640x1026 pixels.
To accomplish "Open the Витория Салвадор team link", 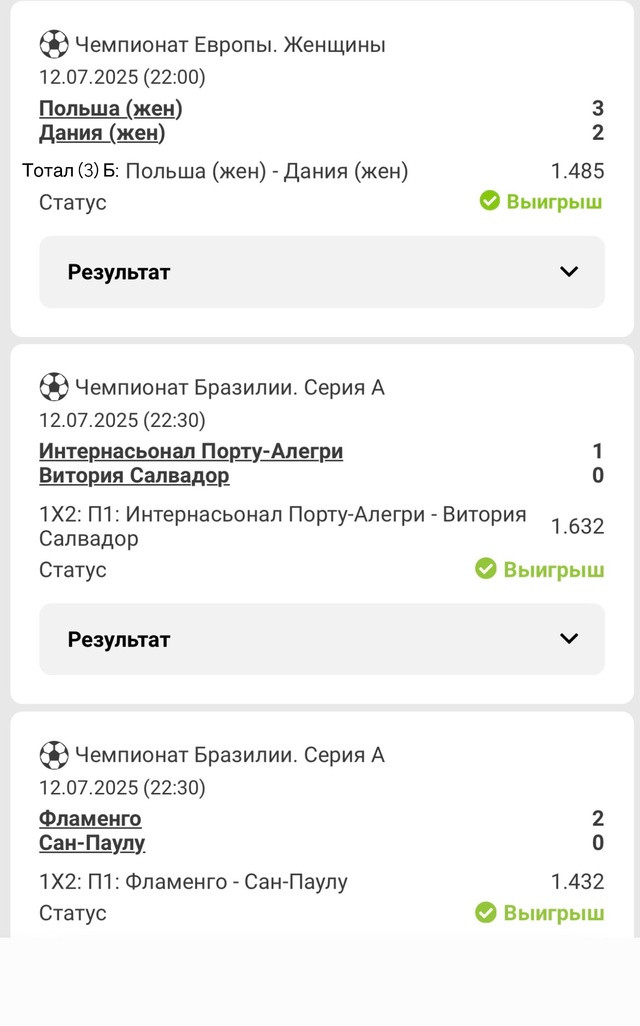I will (x=134, y=475).
